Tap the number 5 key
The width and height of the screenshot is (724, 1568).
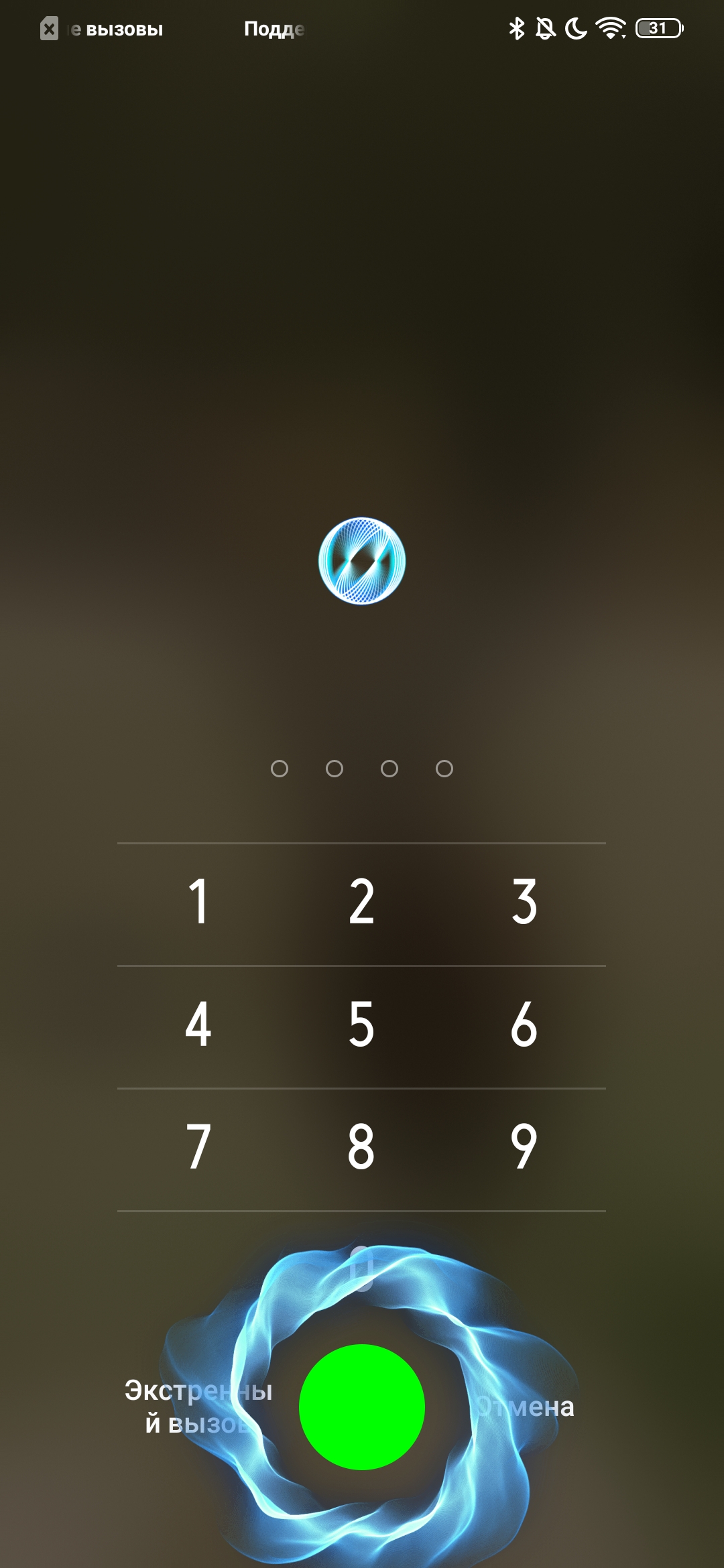pos(361,1025)
